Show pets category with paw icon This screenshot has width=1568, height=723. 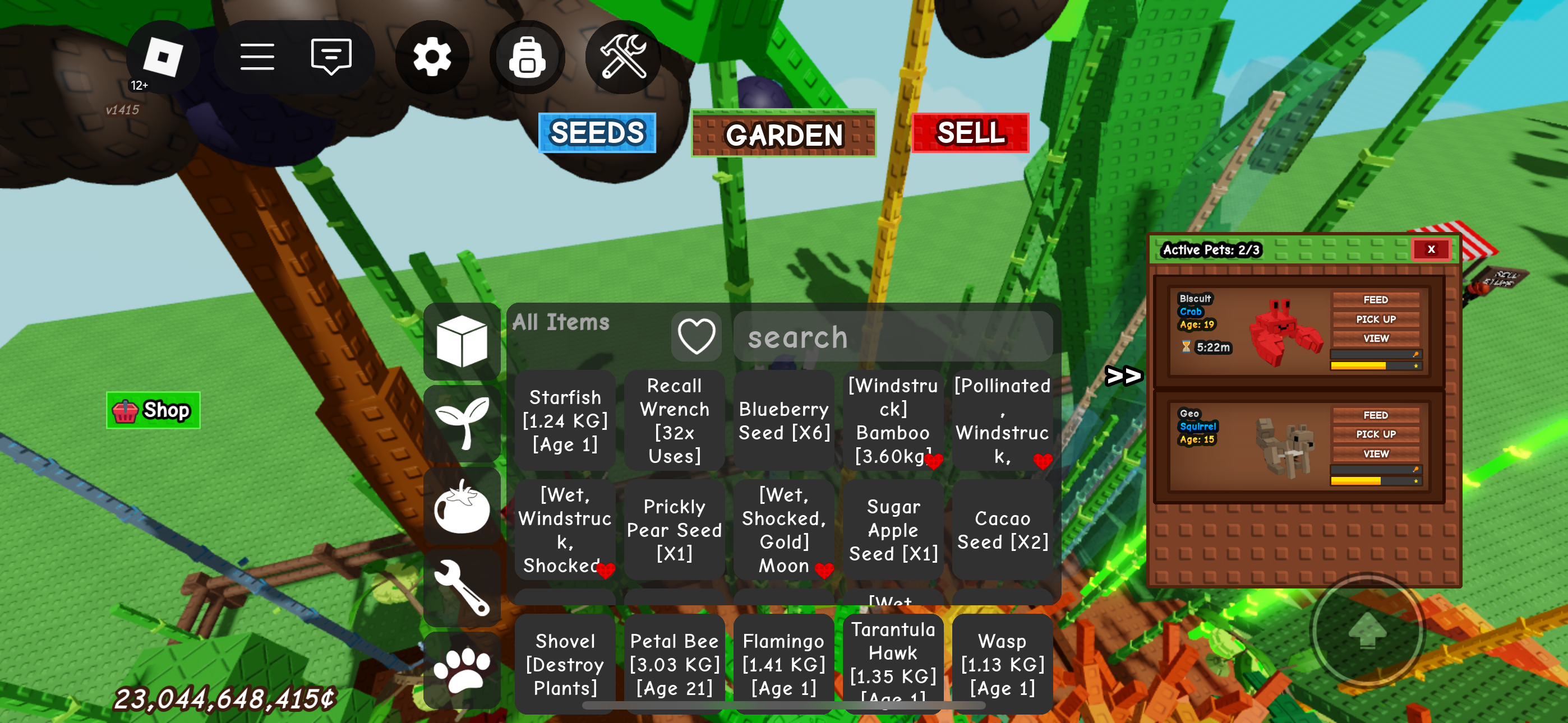(462, 669)
